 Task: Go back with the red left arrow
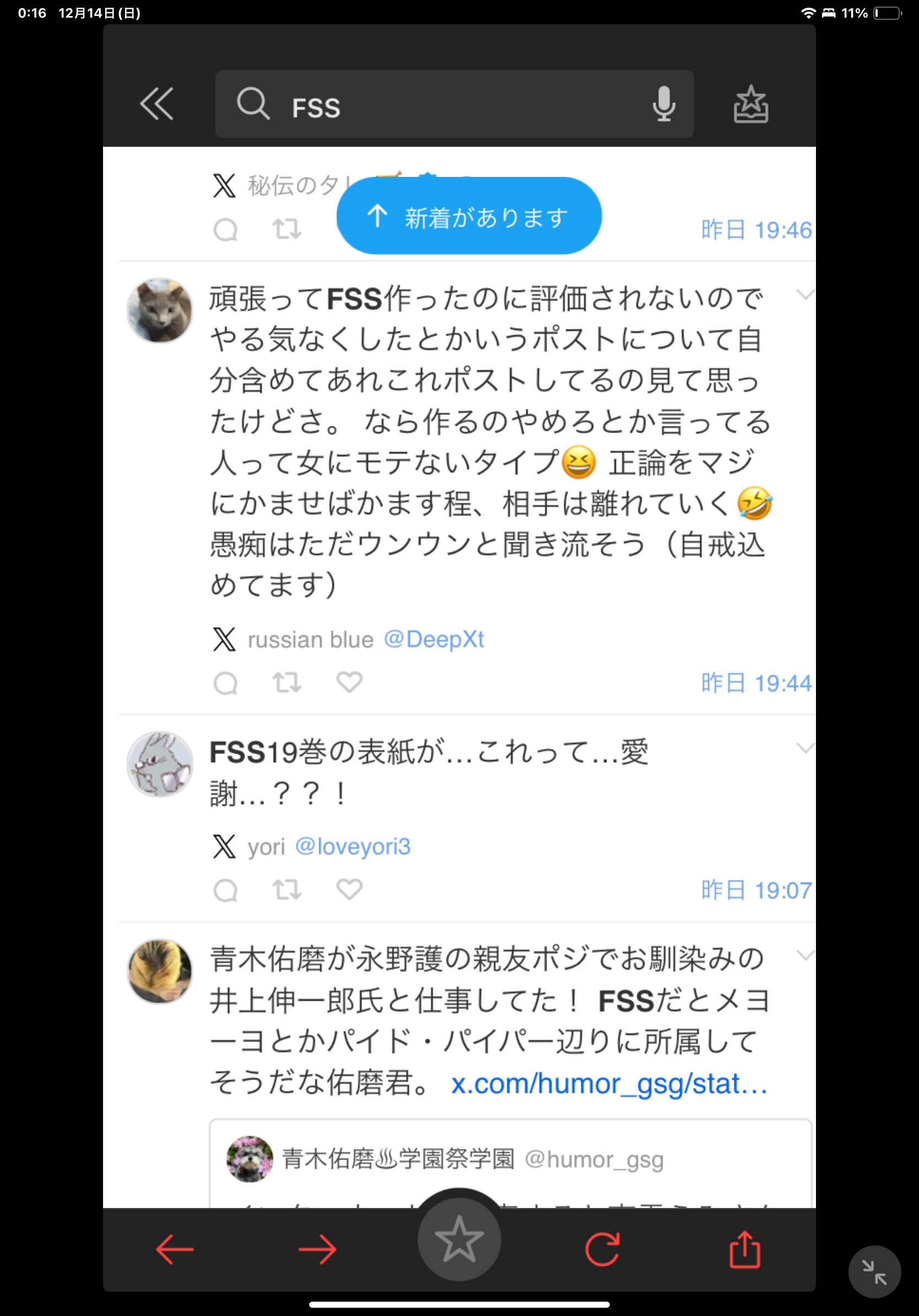point(175,1248)
